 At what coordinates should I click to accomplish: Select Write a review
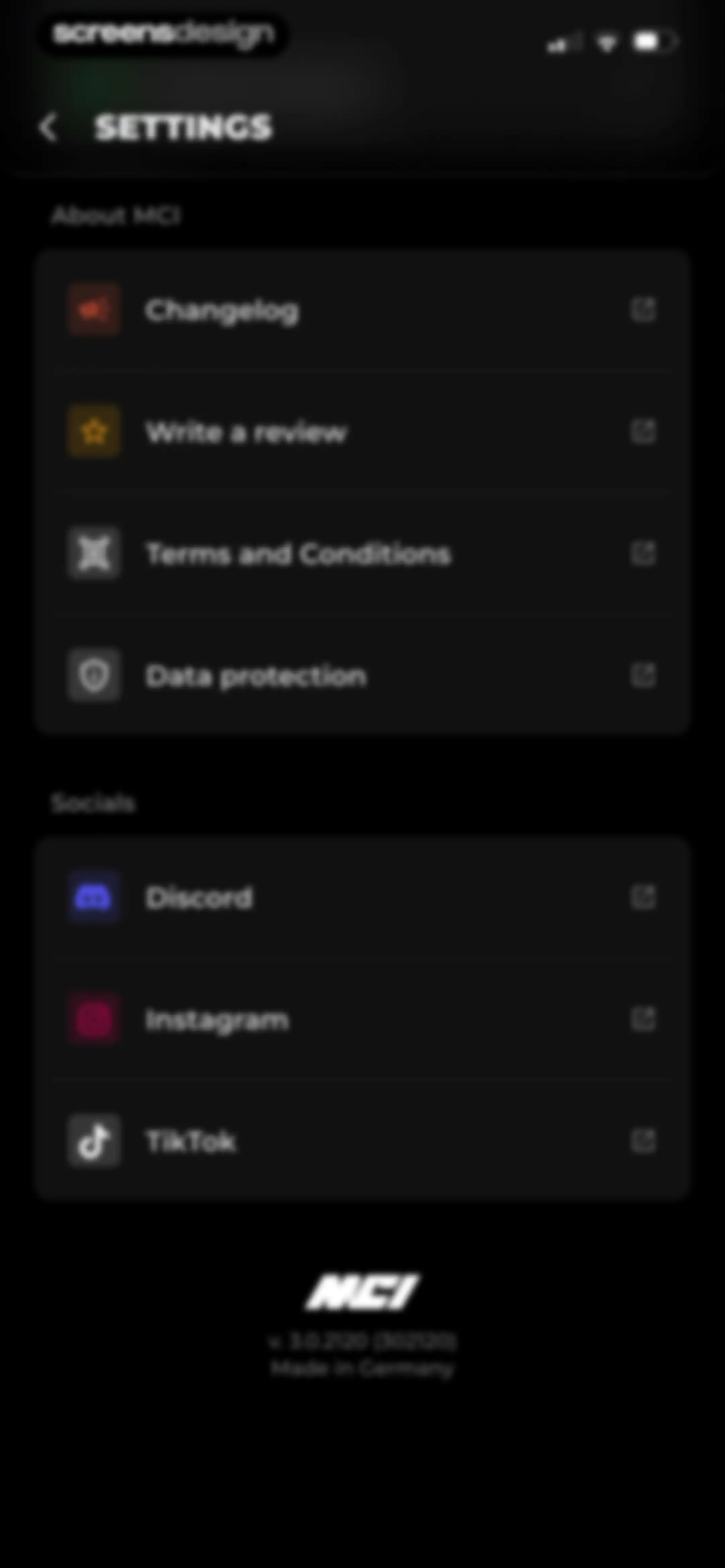pos(362,431)
